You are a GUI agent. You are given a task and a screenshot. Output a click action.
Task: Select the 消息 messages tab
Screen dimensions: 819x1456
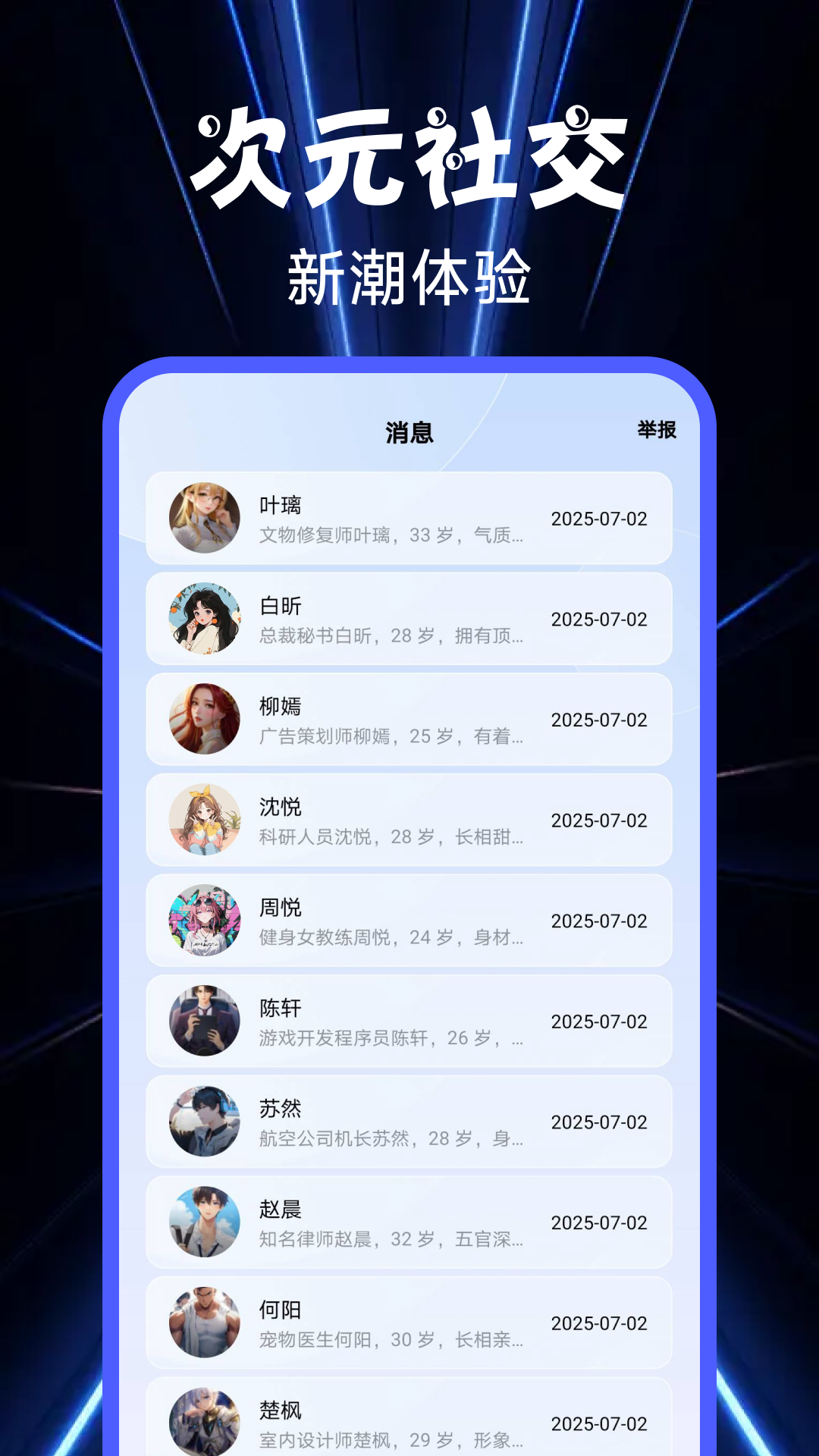408,431
